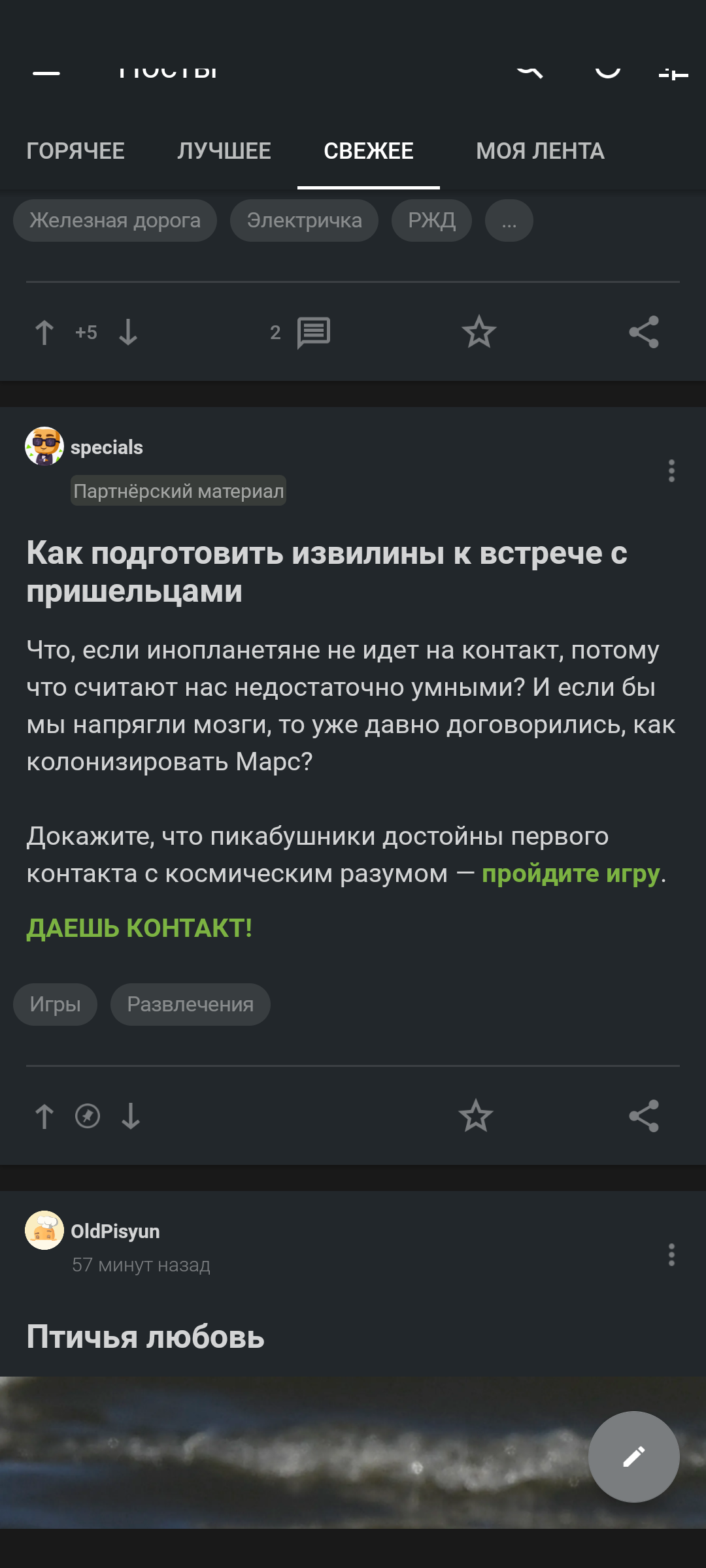The height and width of the screenshot is (1568, 706).
Task: Open the МОЯ ЛЕНТА tab
Action: click(x=540, y=151)
